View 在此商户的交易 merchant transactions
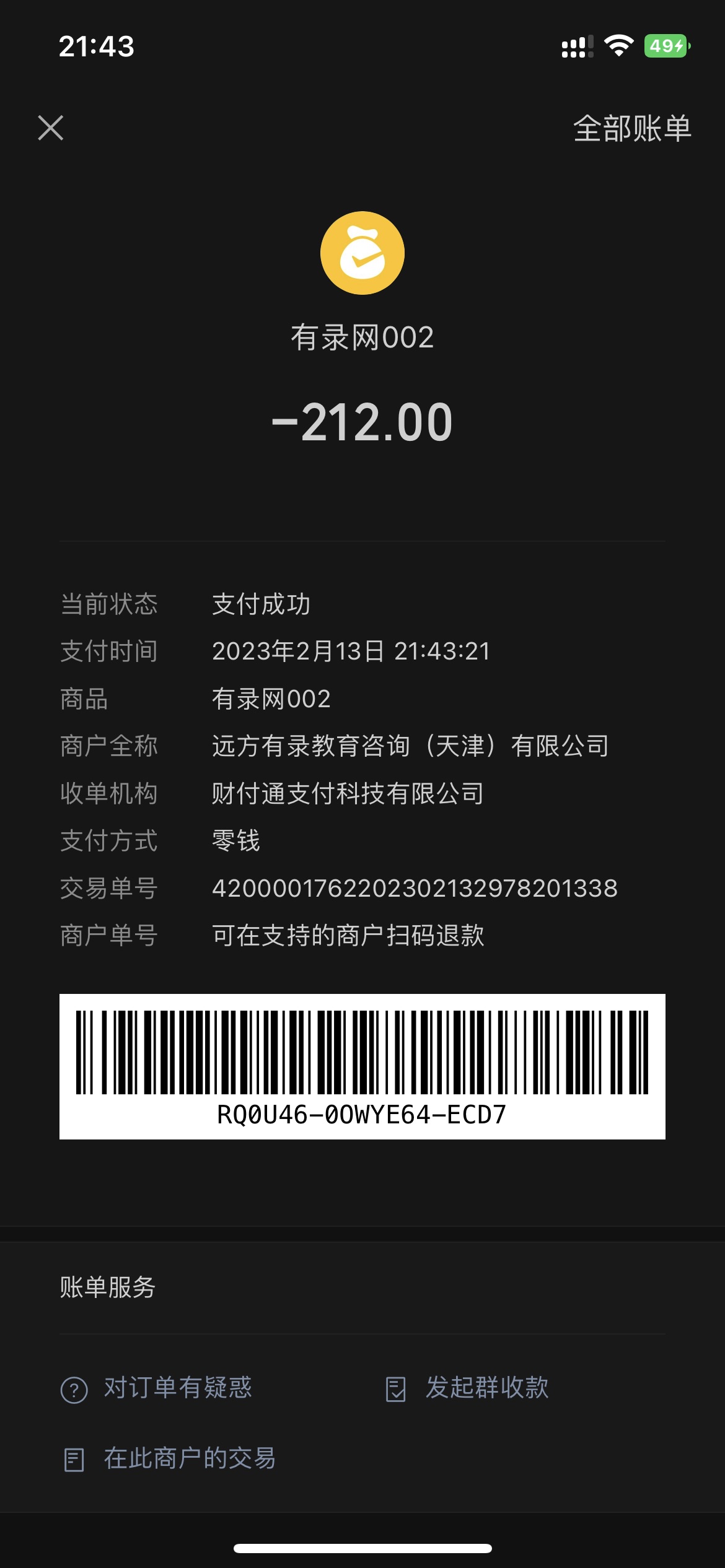The height and width of the screenshot is (1568, 725). (x=170, y=1458)
